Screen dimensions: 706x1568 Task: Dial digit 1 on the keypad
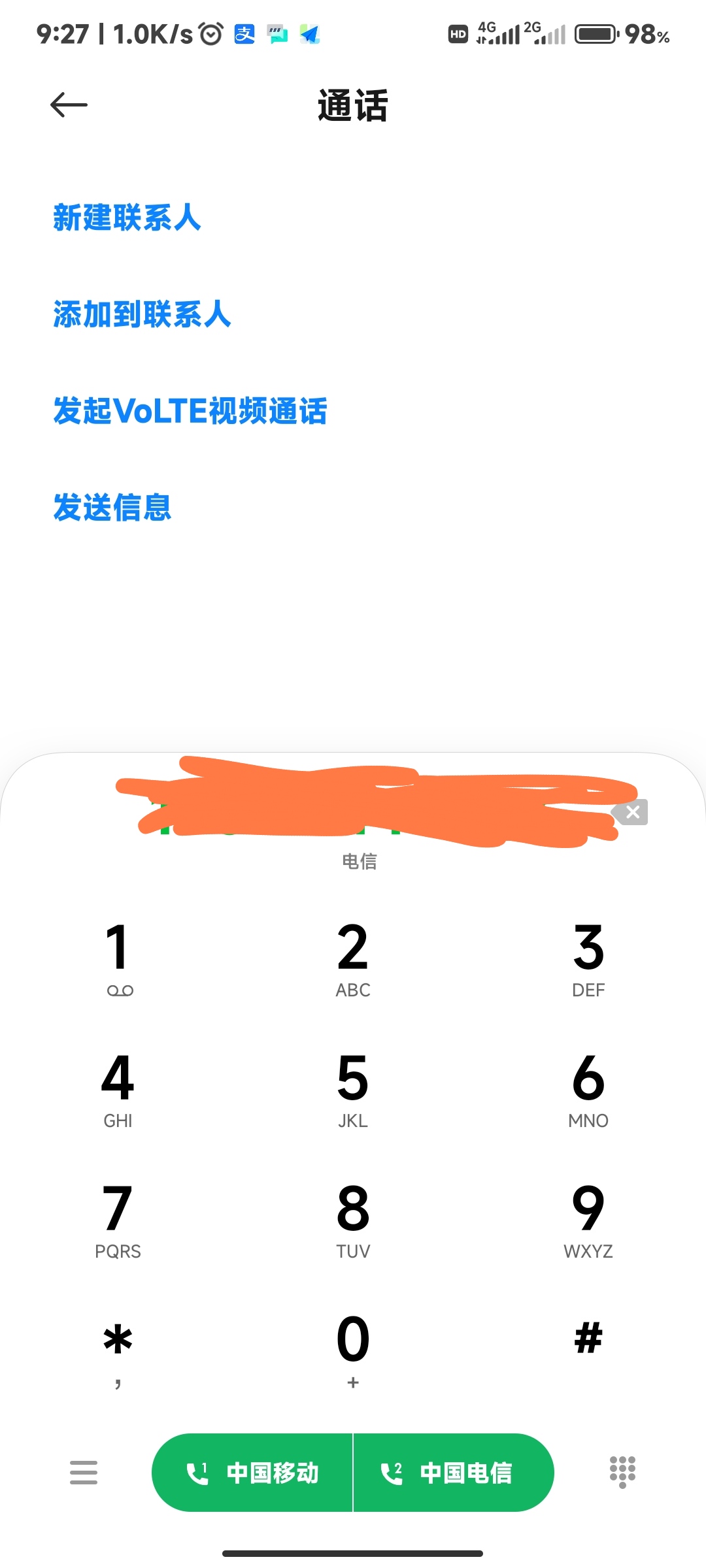point(118,957)
